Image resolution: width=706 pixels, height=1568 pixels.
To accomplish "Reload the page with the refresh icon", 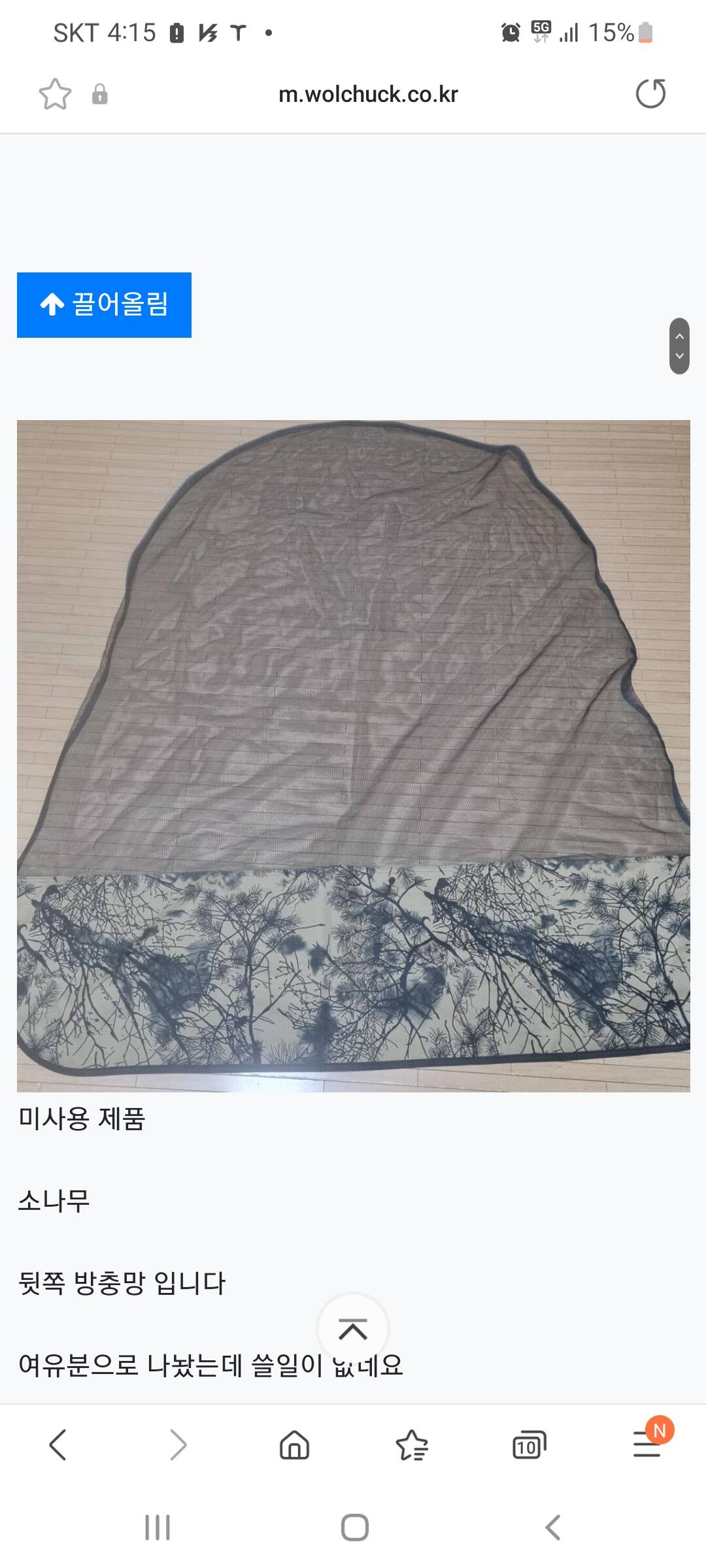I will click(650, 93).
